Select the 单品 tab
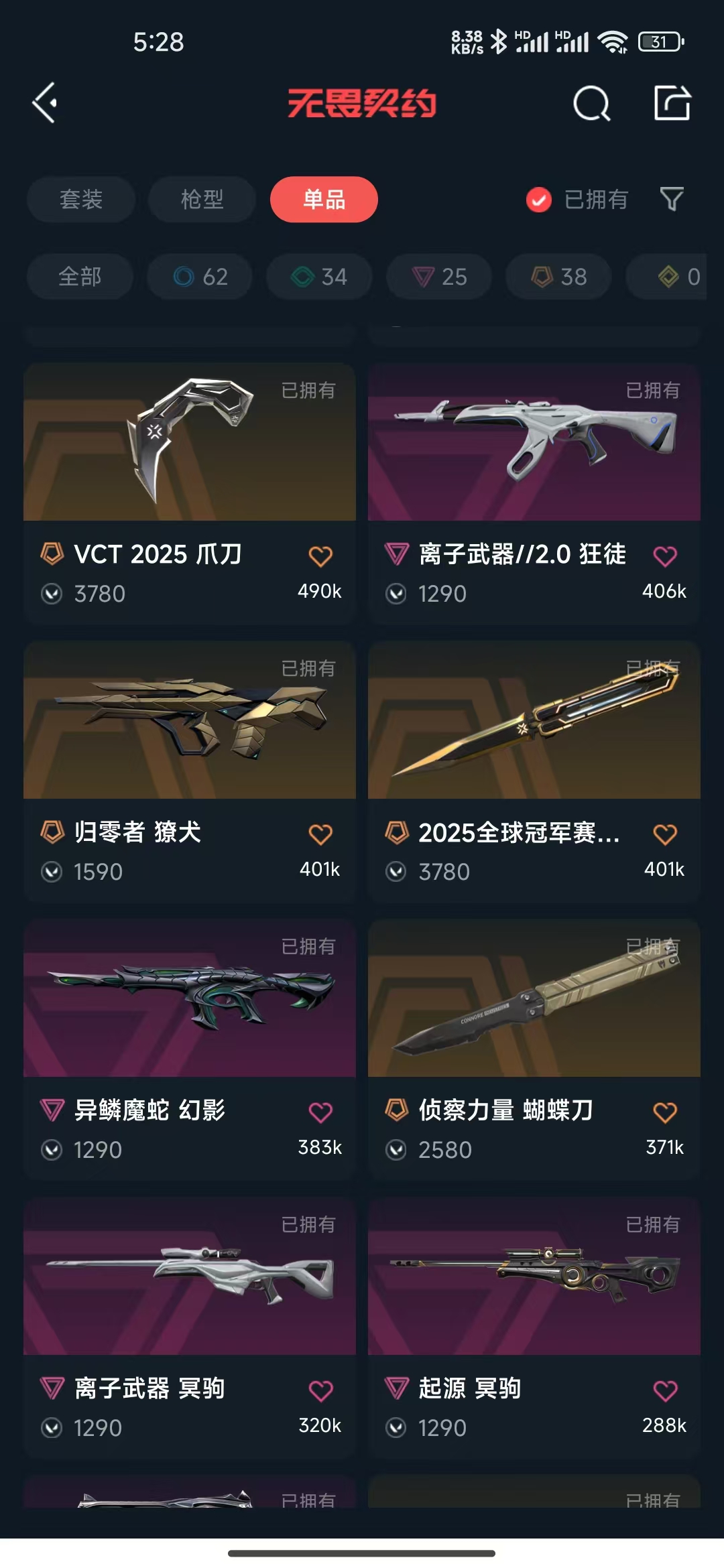 324,199
